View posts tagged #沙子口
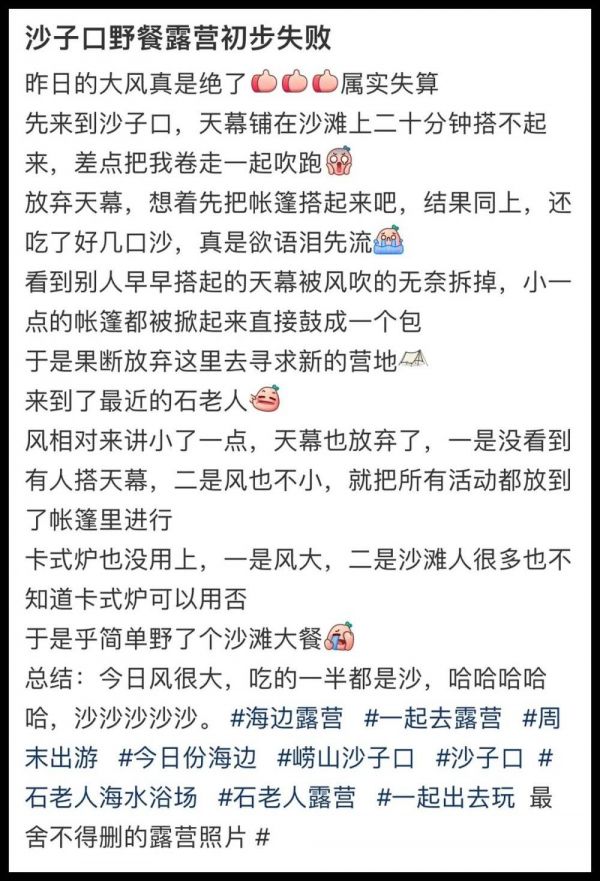 coord(480,758)
